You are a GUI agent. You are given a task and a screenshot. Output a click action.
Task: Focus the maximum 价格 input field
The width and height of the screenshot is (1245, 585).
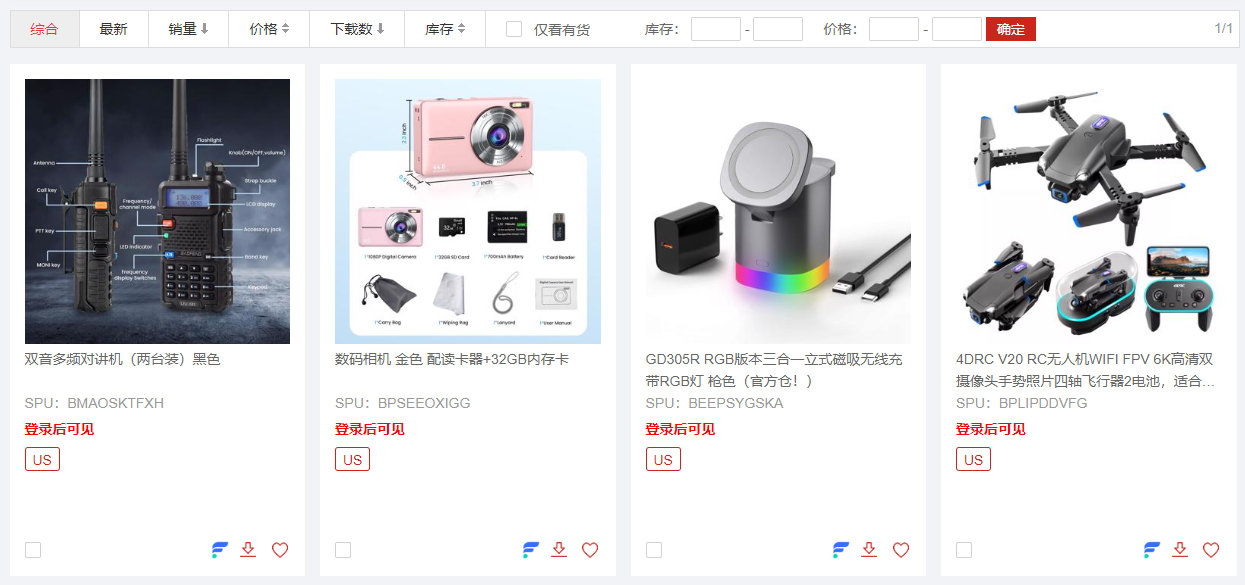(956, 29)
